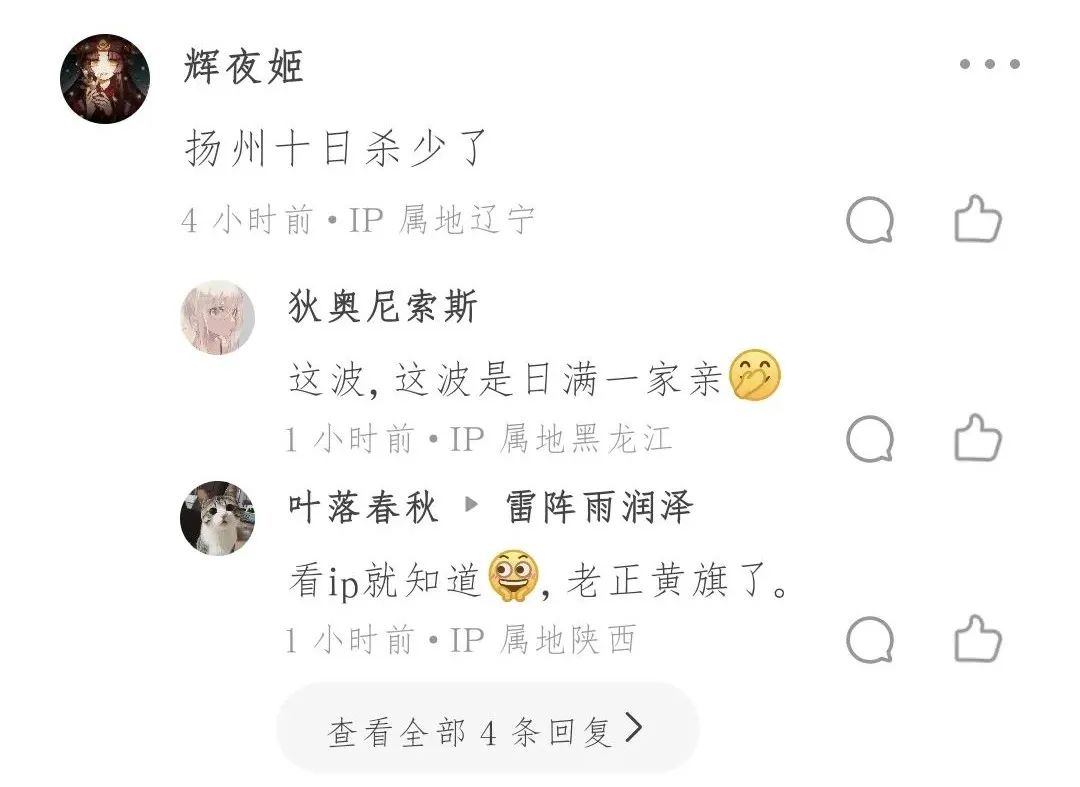Screen dimensions: 1080x787
Task: View 狄奥尼索斯's profile picture
Action: tap(217, 317)
